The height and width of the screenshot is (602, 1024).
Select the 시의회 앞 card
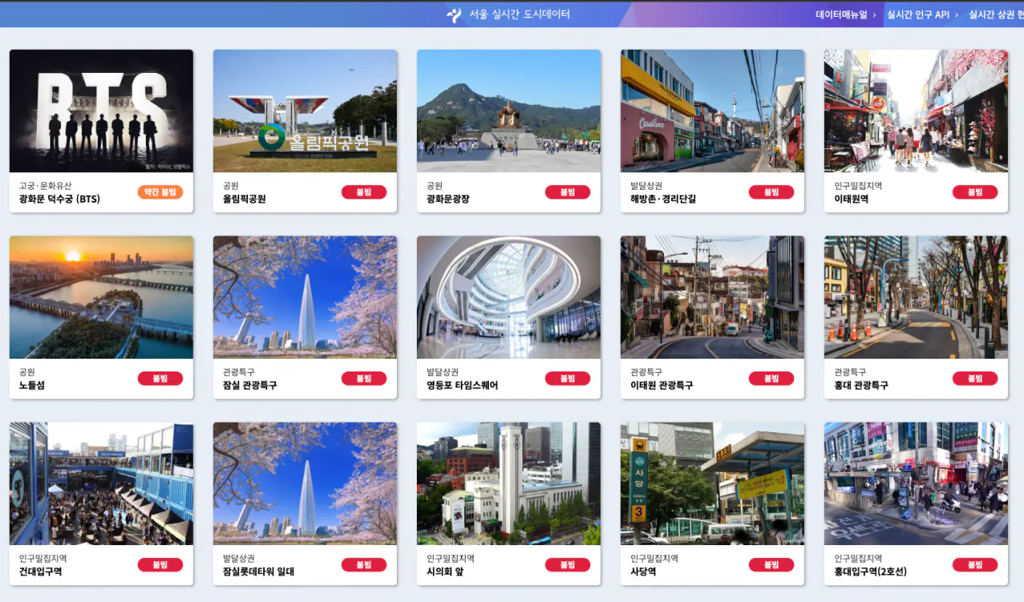pyautogui.click(x=509, y=502)
